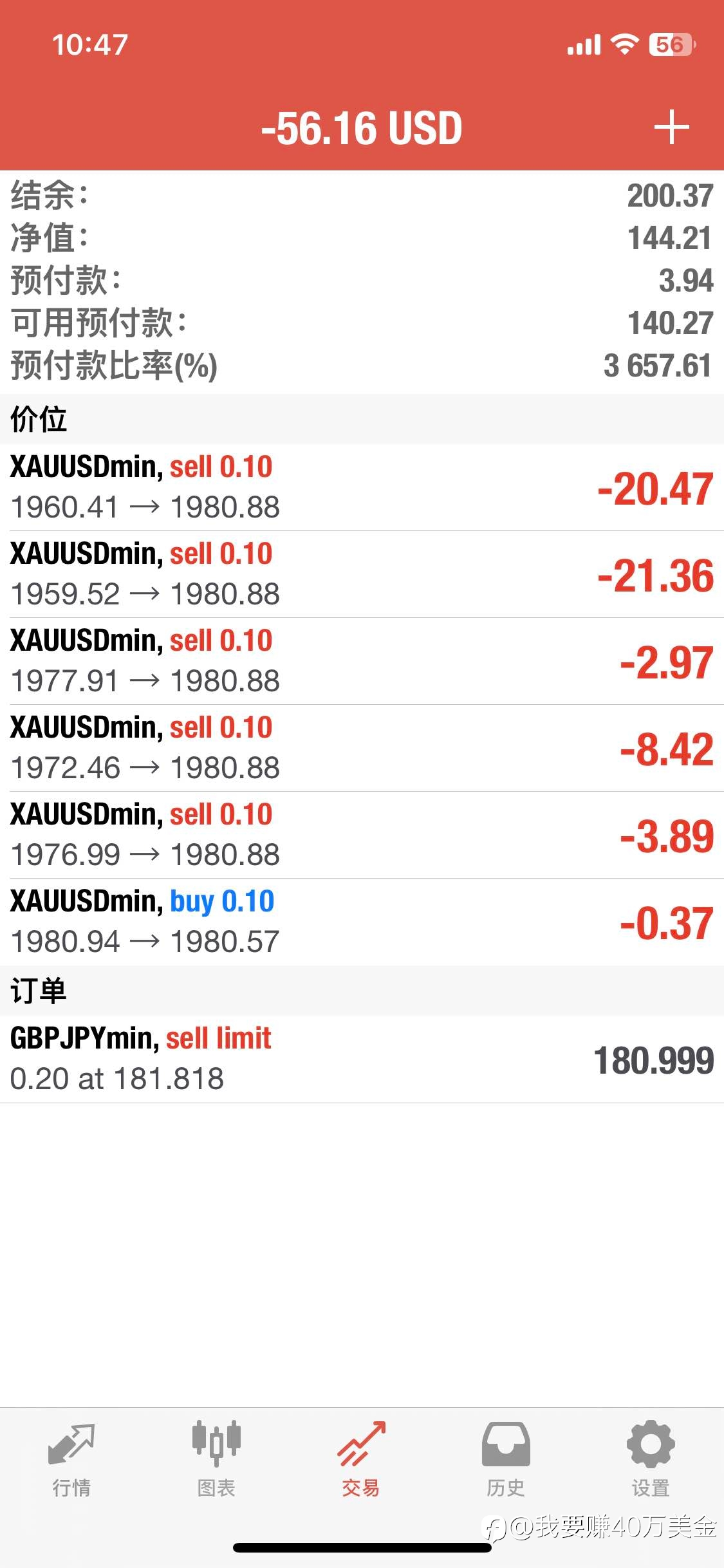Open the sell position opened at 1972.46

click(x=362, y=748)
